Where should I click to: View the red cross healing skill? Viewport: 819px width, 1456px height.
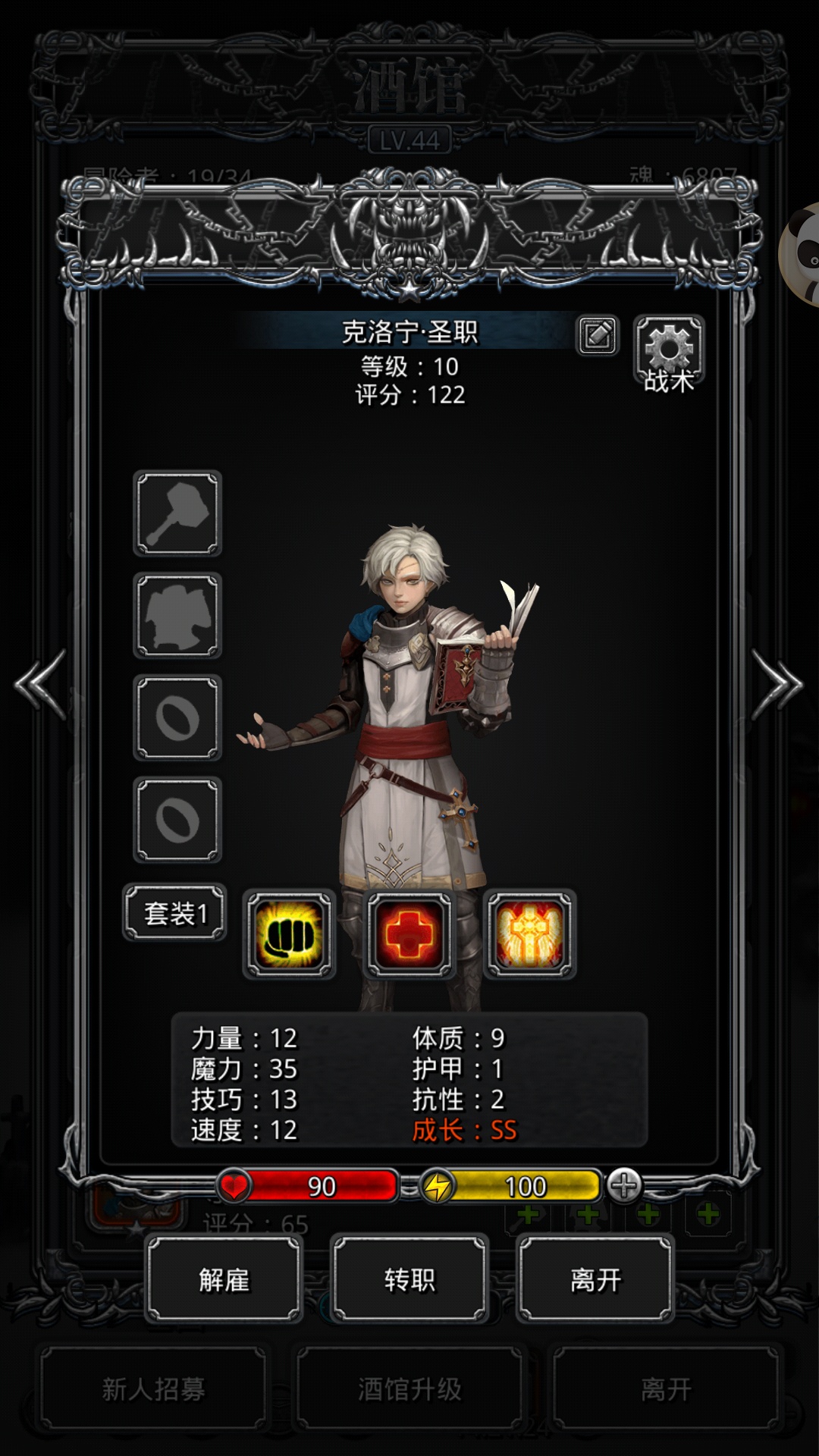409,934
